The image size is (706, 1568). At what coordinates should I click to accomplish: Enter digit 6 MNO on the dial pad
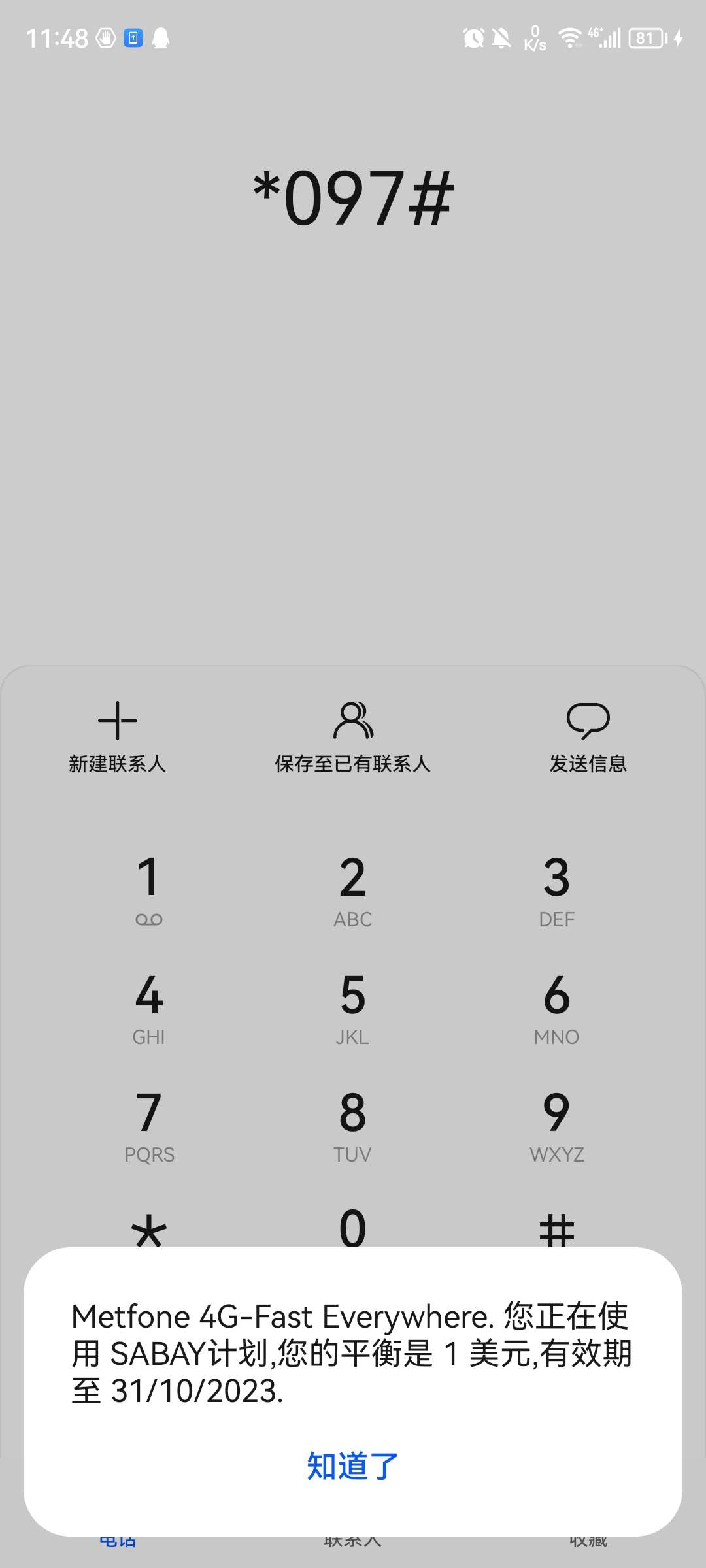click(x=556, y=1006)
